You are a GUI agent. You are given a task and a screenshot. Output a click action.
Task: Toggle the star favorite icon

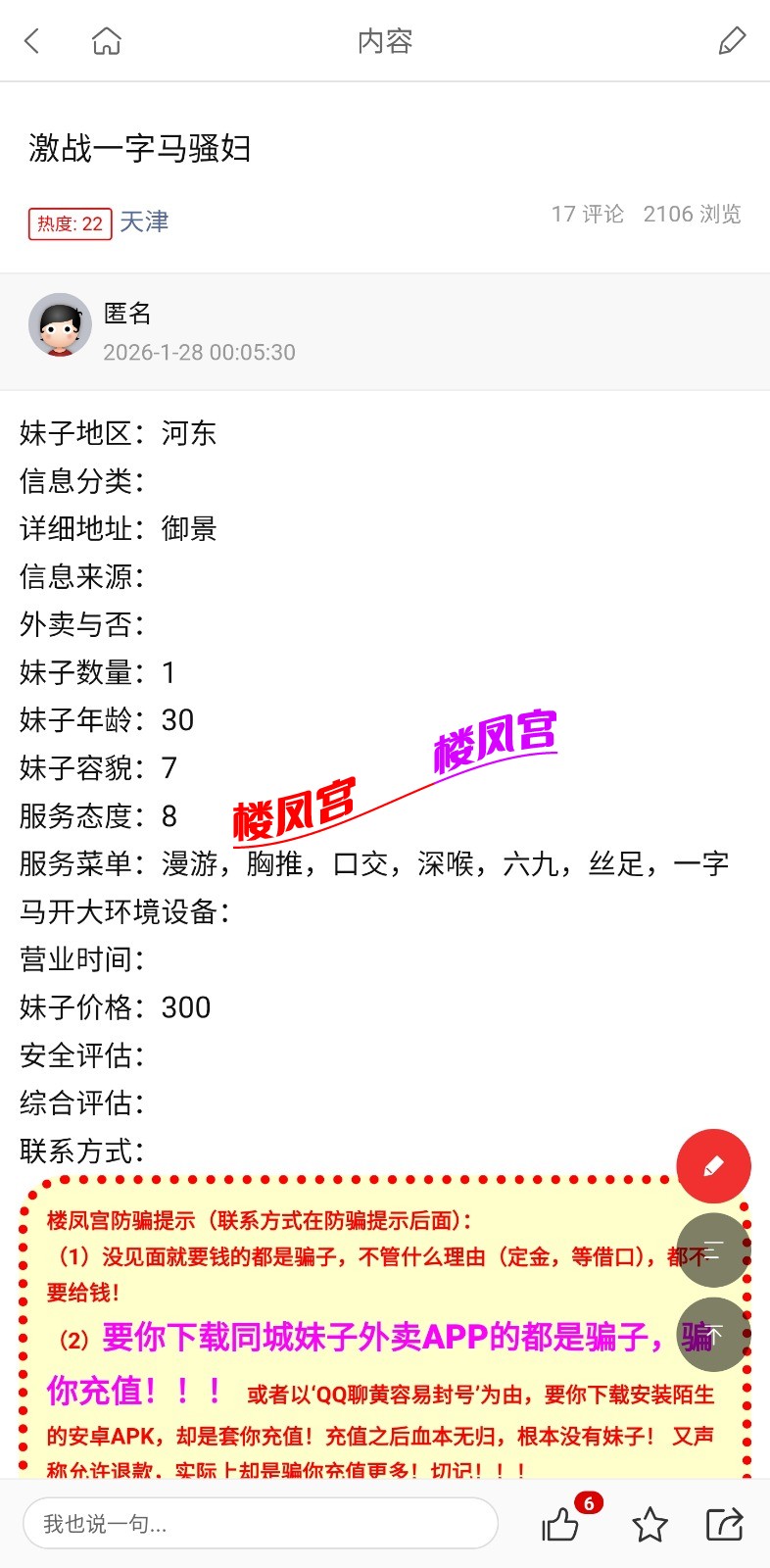coord(650,1524)
